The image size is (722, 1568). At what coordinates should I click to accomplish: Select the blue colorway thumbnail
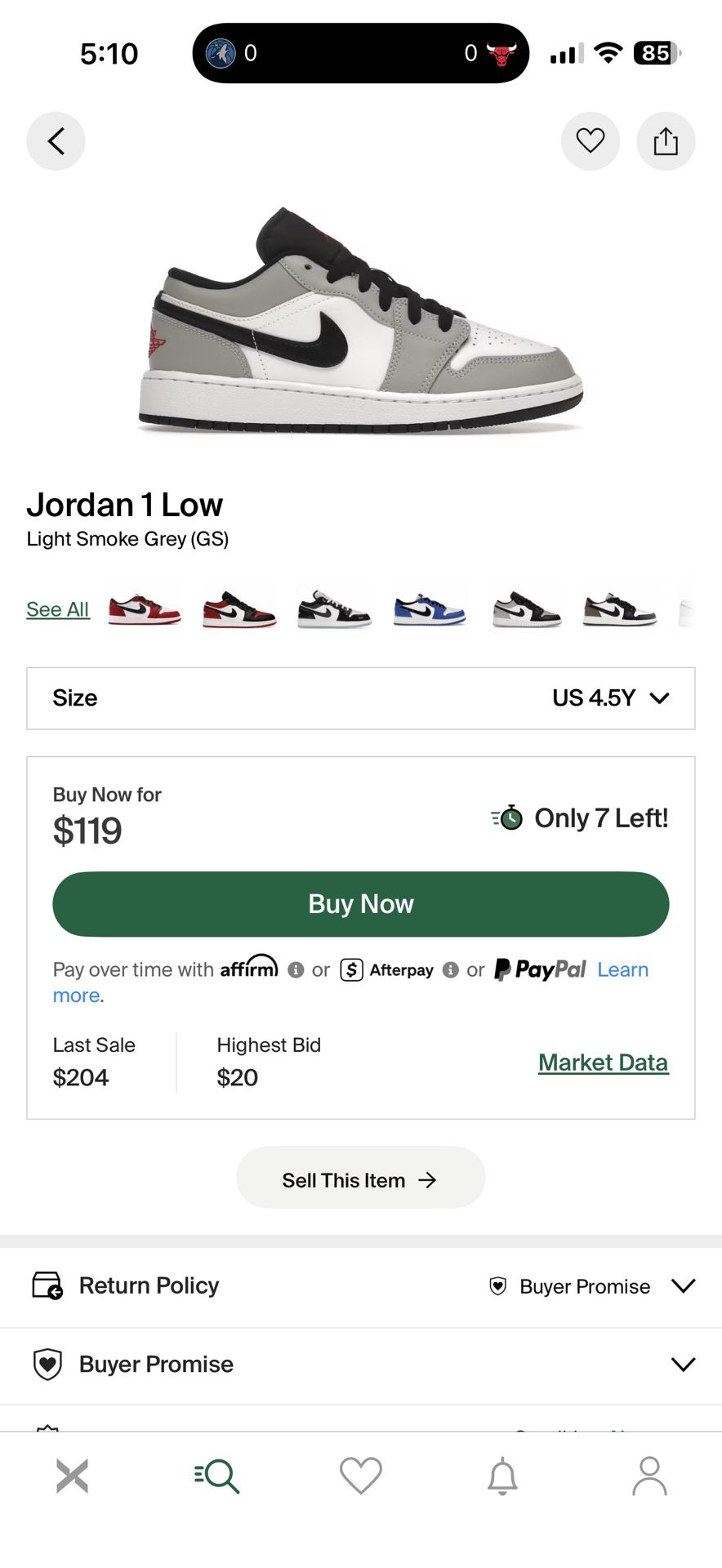pyautogui.click(x=430, y=608)
